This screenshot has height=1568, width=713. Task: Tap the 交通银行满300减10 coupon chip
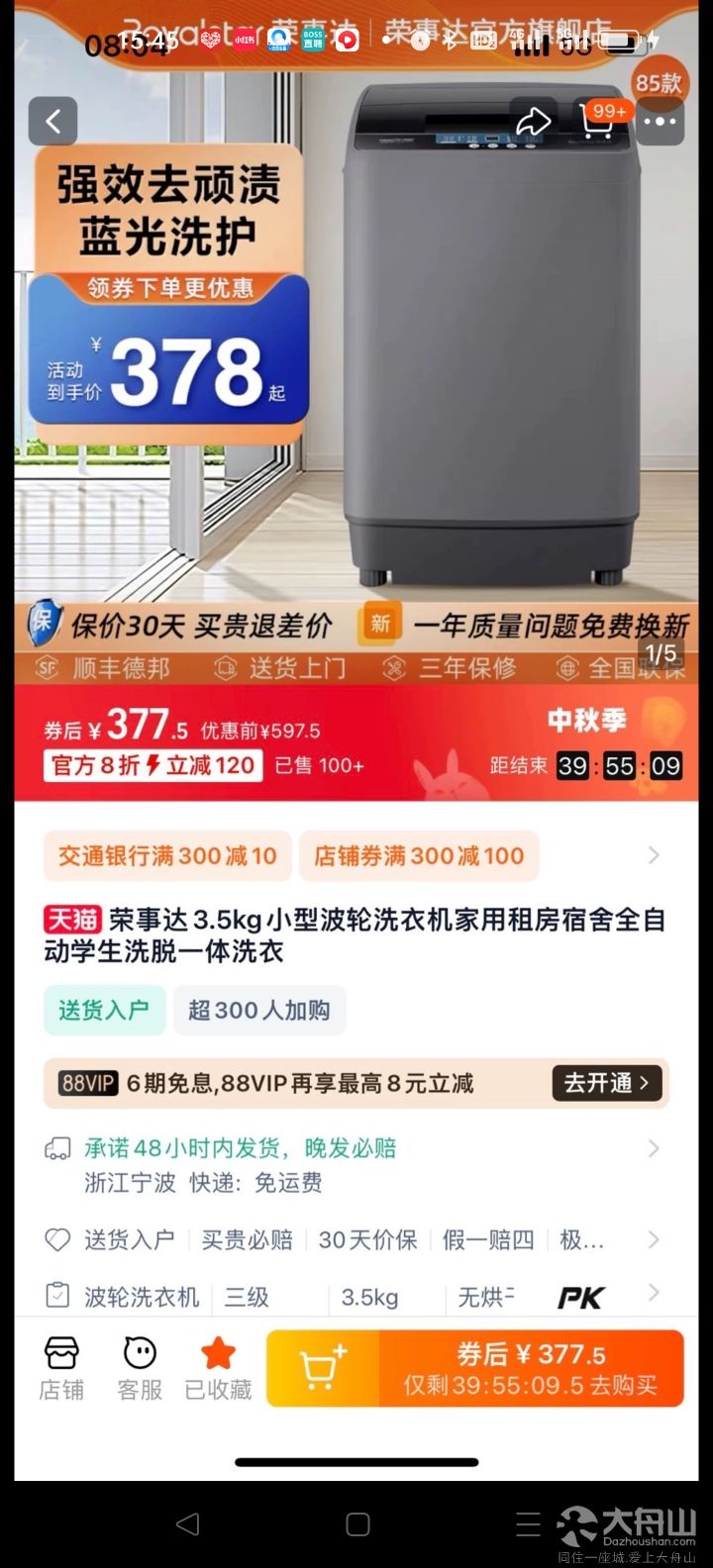coord(167,856)
